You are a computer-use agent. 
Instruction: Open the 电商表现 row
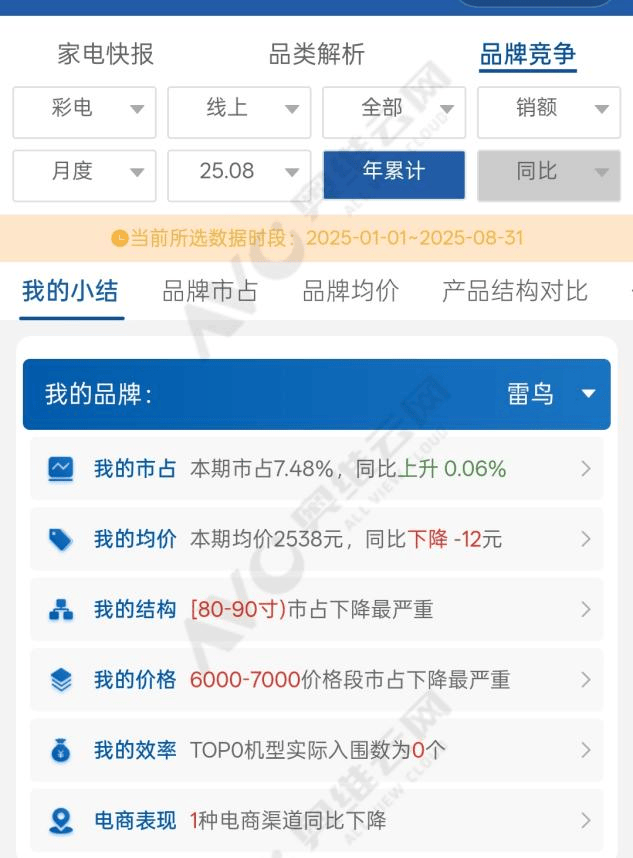[316, 821]
